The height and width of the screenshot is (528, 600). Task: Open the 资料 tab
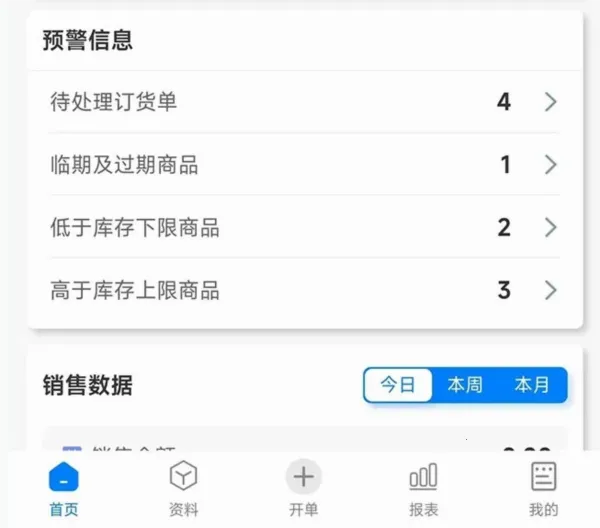click(x=184, y=488)
